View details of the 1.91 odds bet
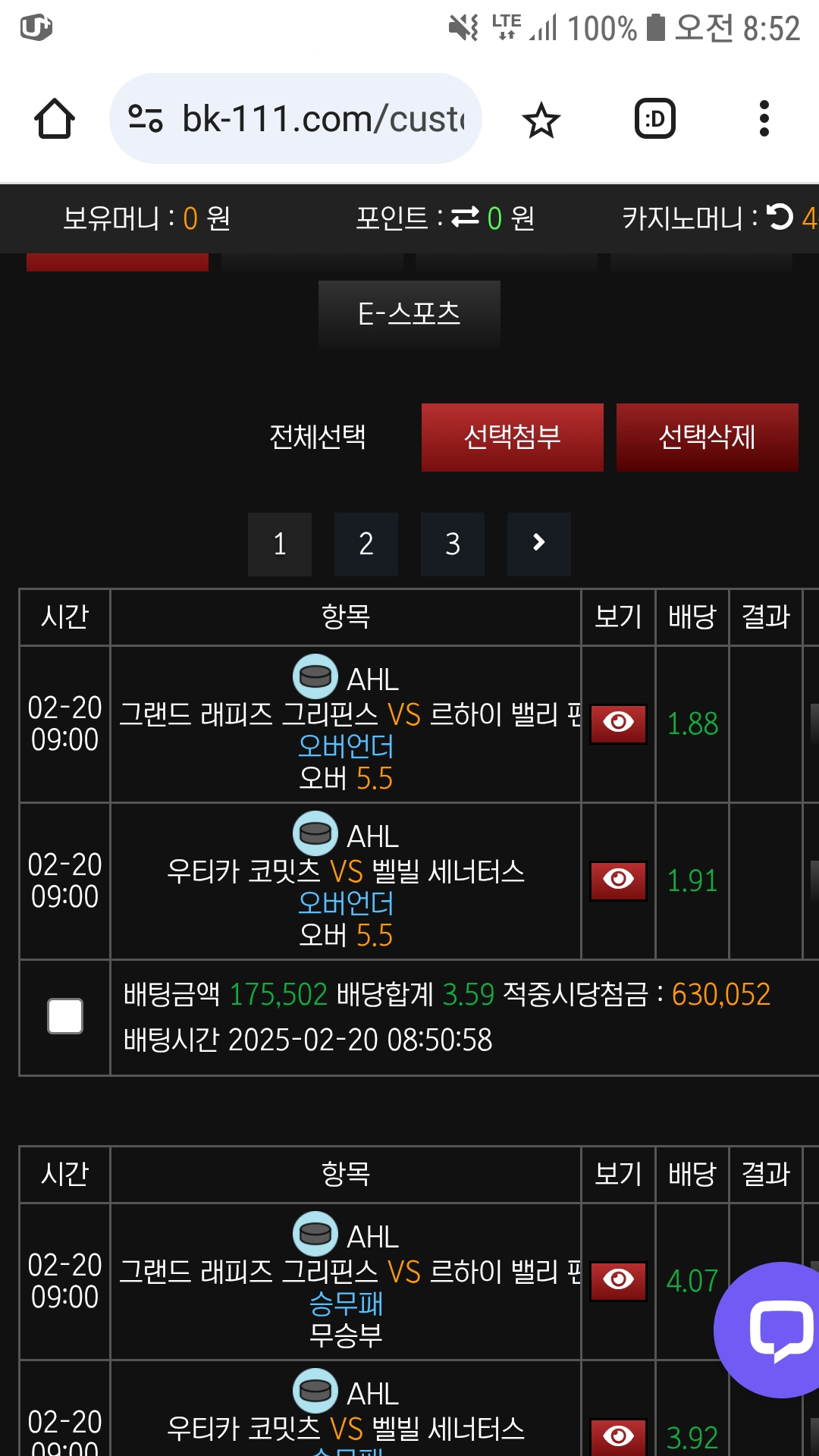Screen dimensions: 819x1456 618,880
